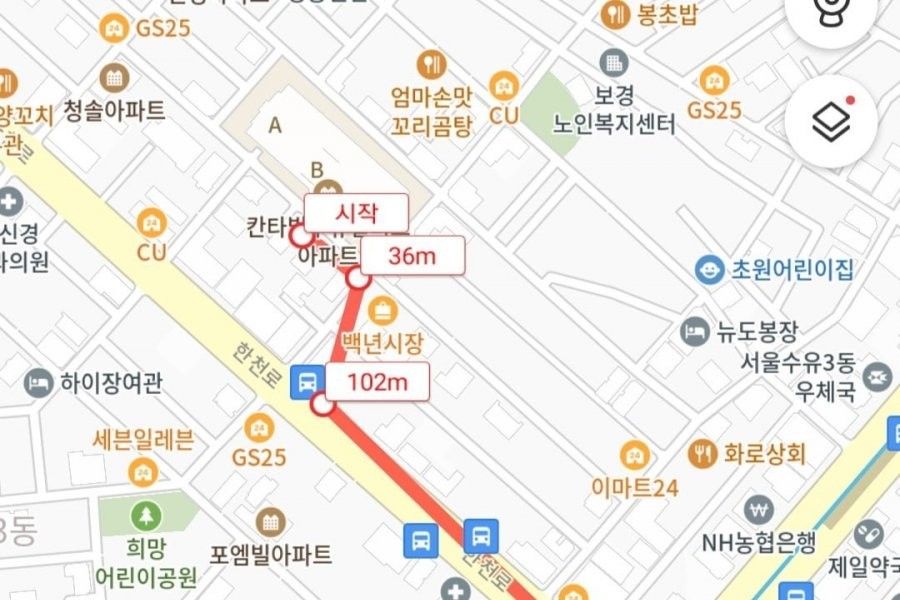Select the bus stop next to 102m label
This screenshot has width=900, height=600.
[307, 382]
